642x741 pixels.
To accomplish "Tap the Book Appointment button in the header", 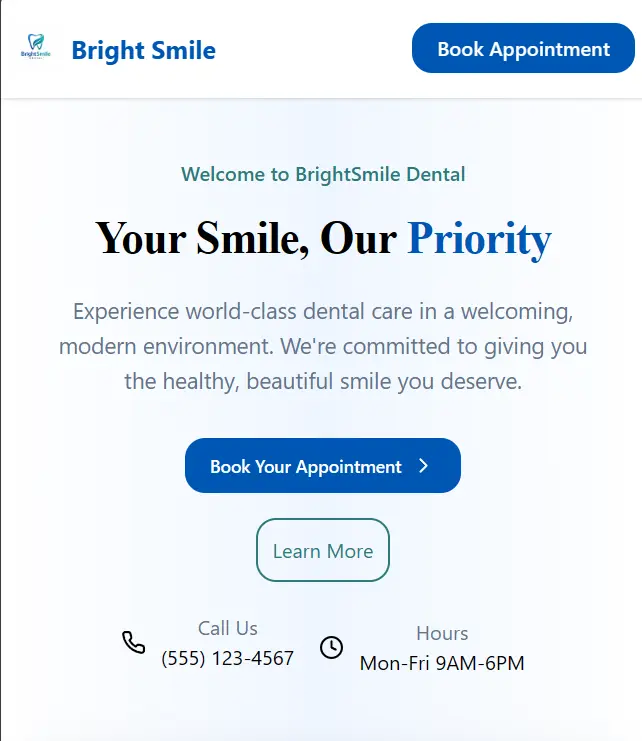I will (x=523, y=49).
